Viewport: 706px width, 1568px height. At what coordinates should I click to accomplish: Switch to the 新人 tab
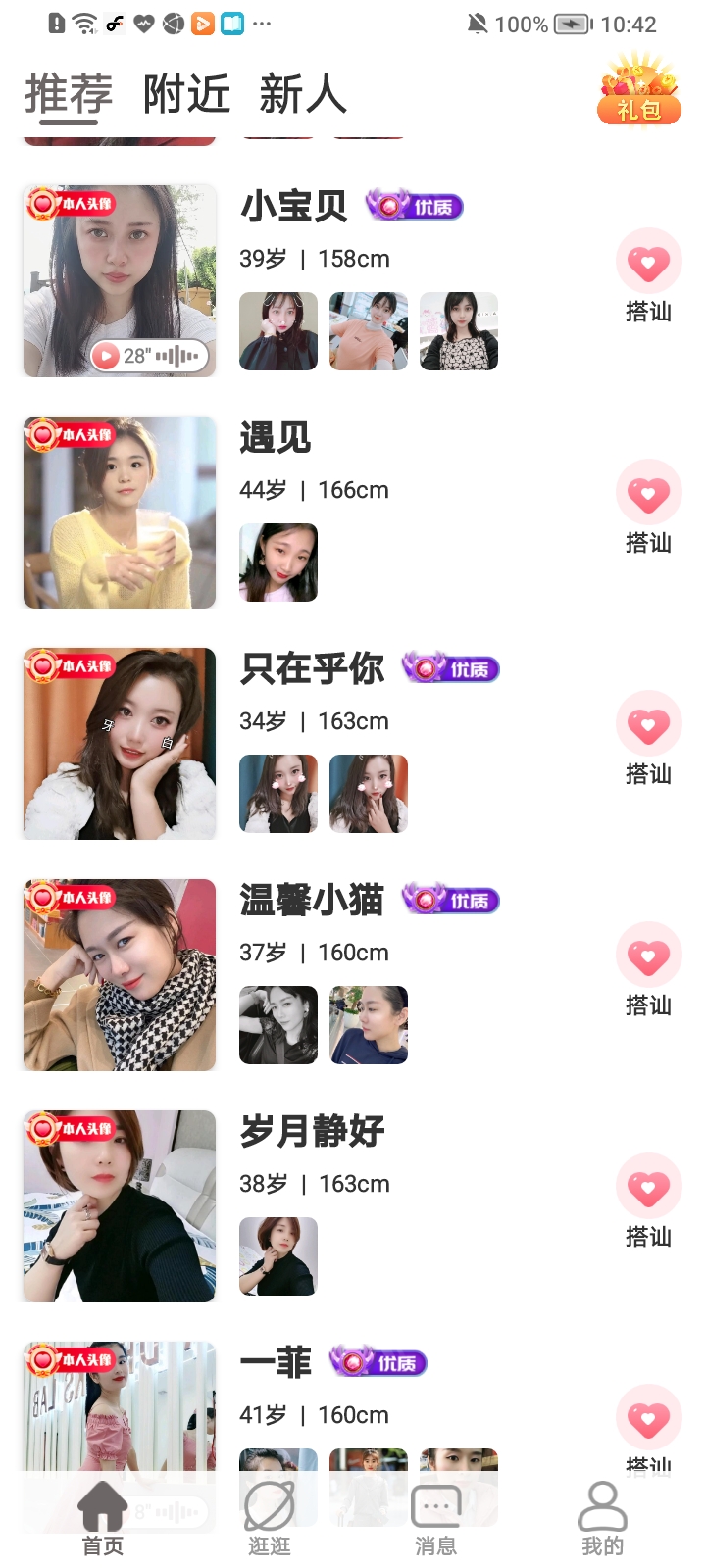coord(304,95)
